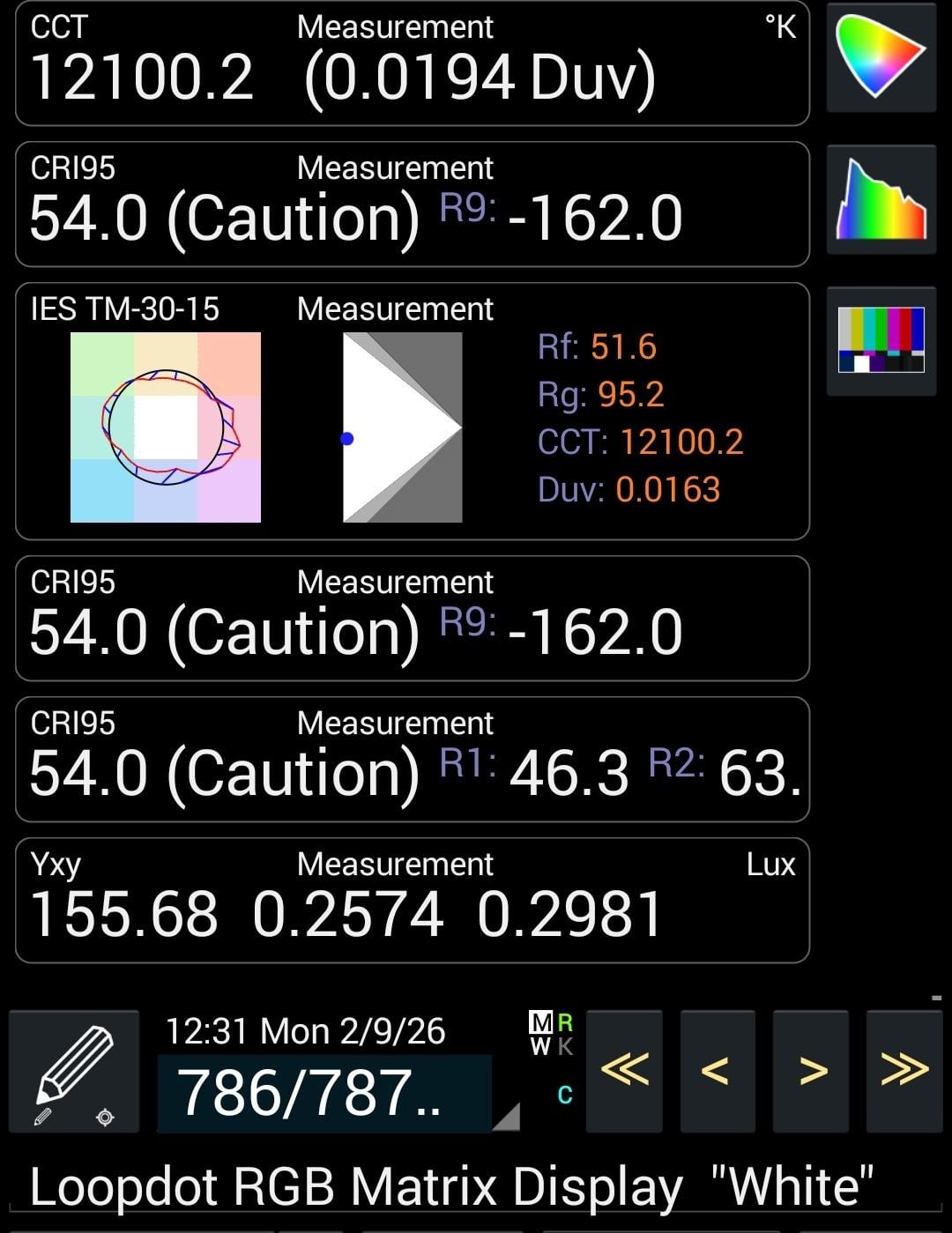Screen dimensions: 952x1233
Task: Jump to the first measurement
Action: click(624, 1071)
